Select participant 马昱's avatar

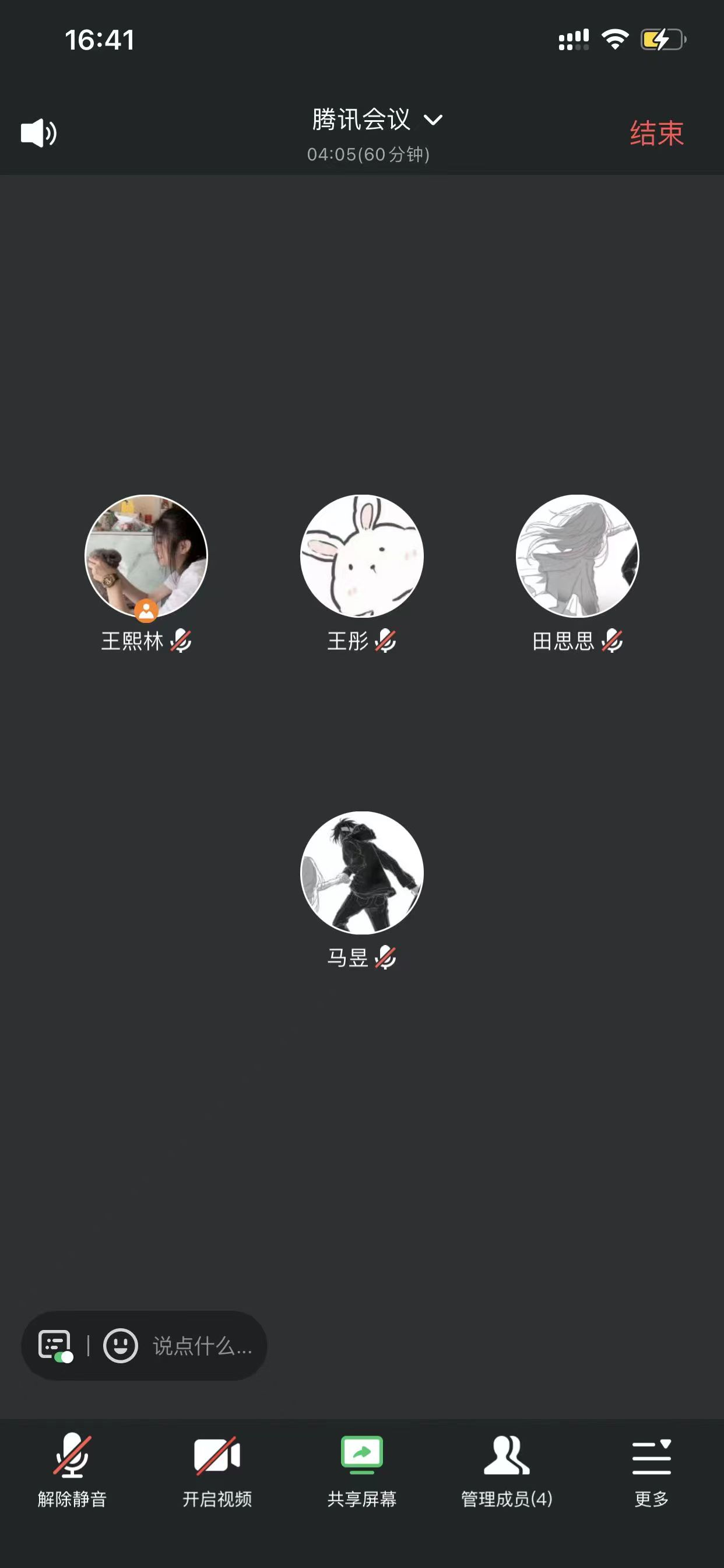(x=362, y=872)
